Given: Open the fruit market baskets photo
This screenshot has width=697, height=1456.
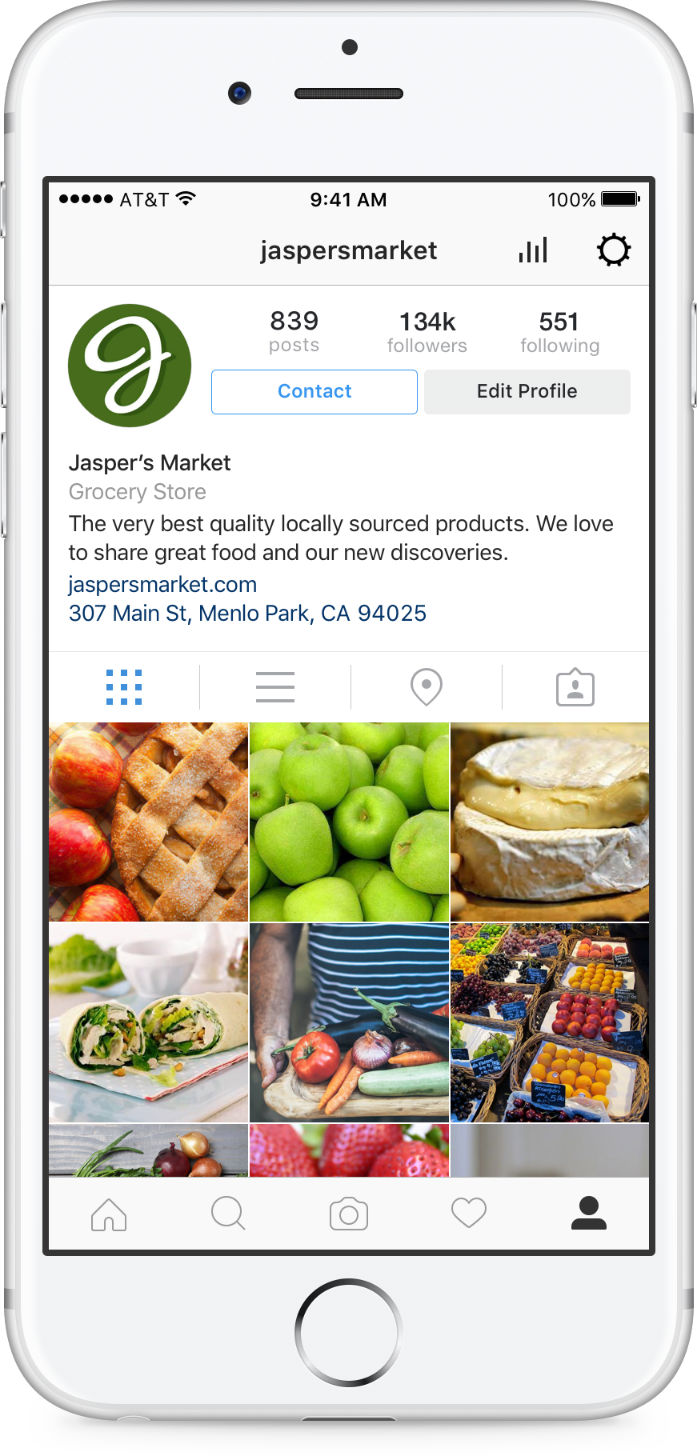Looking at the screenshot, I should (x=550, y=1022).
